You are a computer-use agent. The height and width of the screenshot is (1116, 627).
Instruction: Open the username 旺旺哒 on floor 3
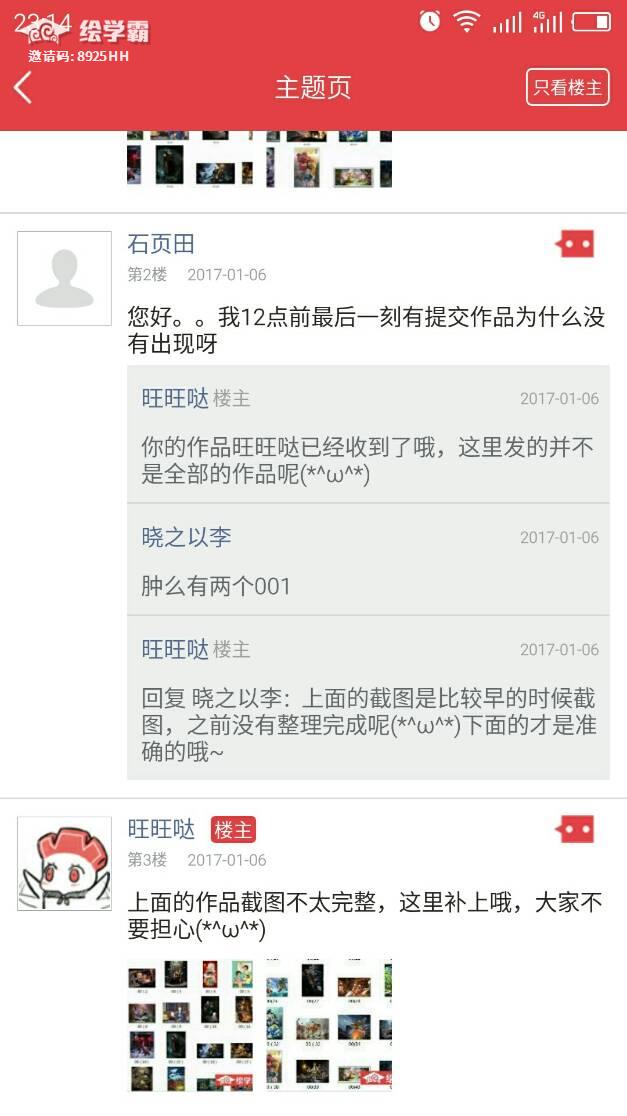161,829
